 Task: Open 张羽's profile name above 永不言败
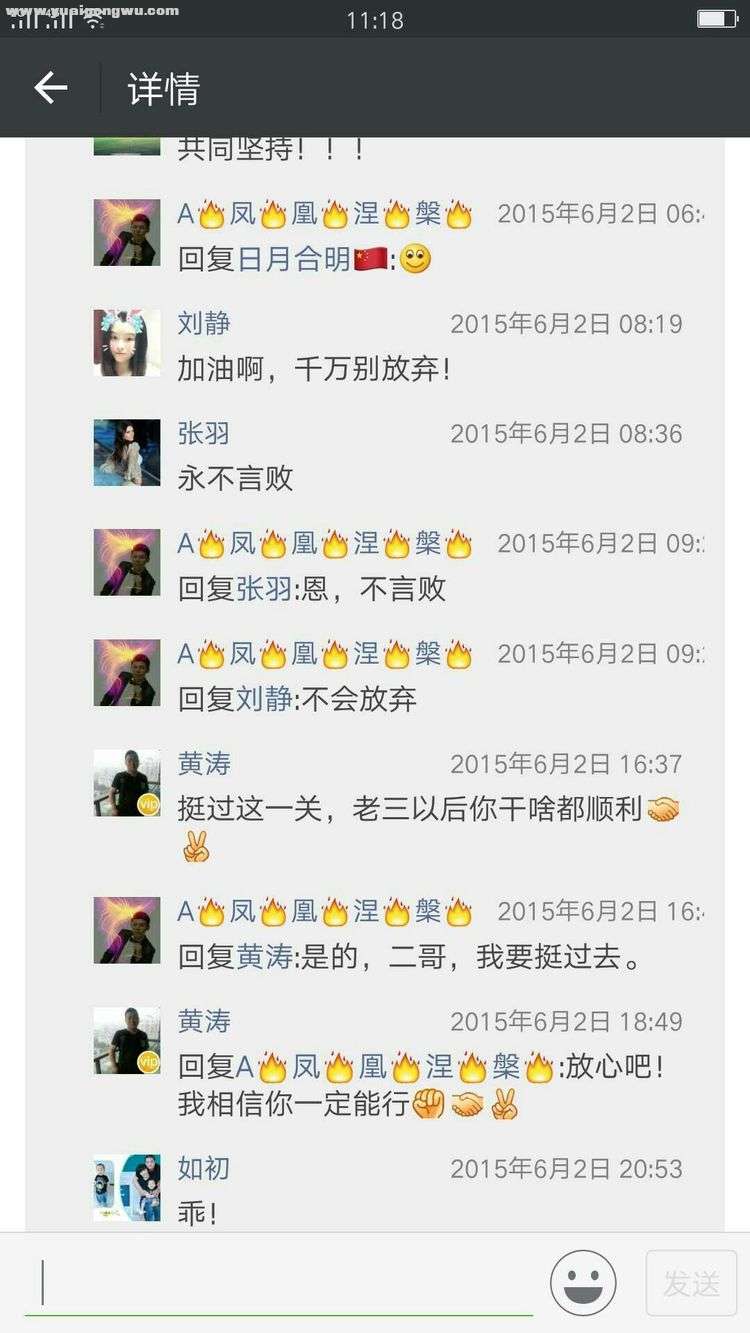[204, 433]
